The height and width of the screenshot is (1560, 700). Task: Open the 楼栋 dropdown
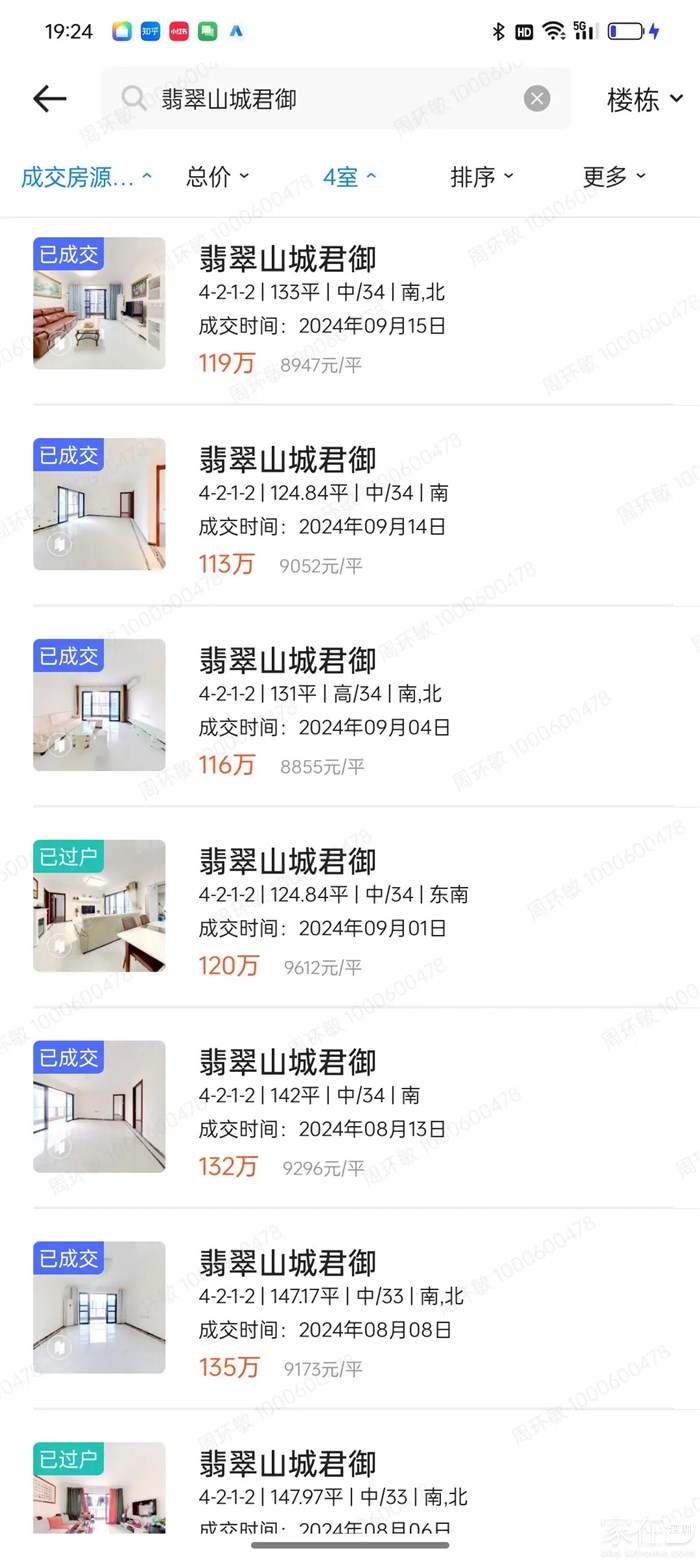[x=645, y=99]
